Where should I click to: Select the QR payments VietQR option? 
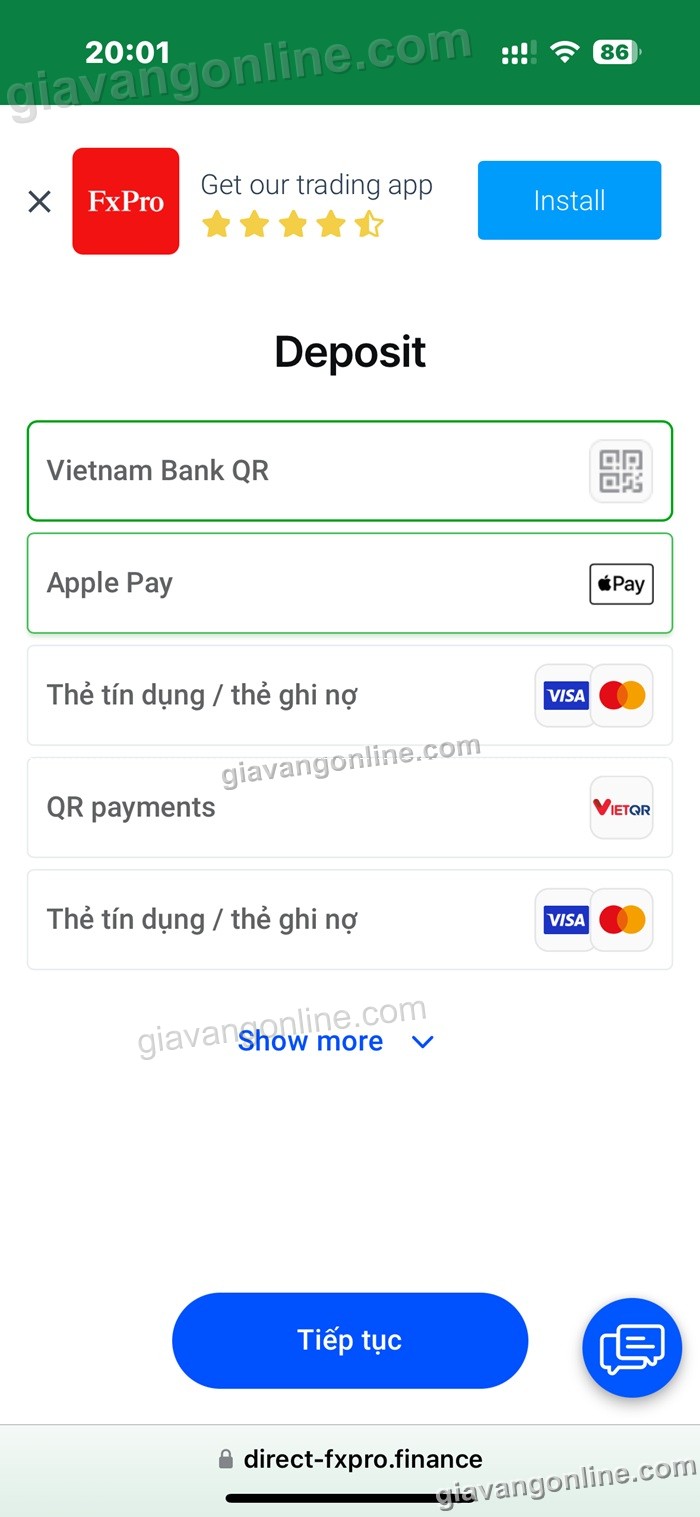[349, 807]
